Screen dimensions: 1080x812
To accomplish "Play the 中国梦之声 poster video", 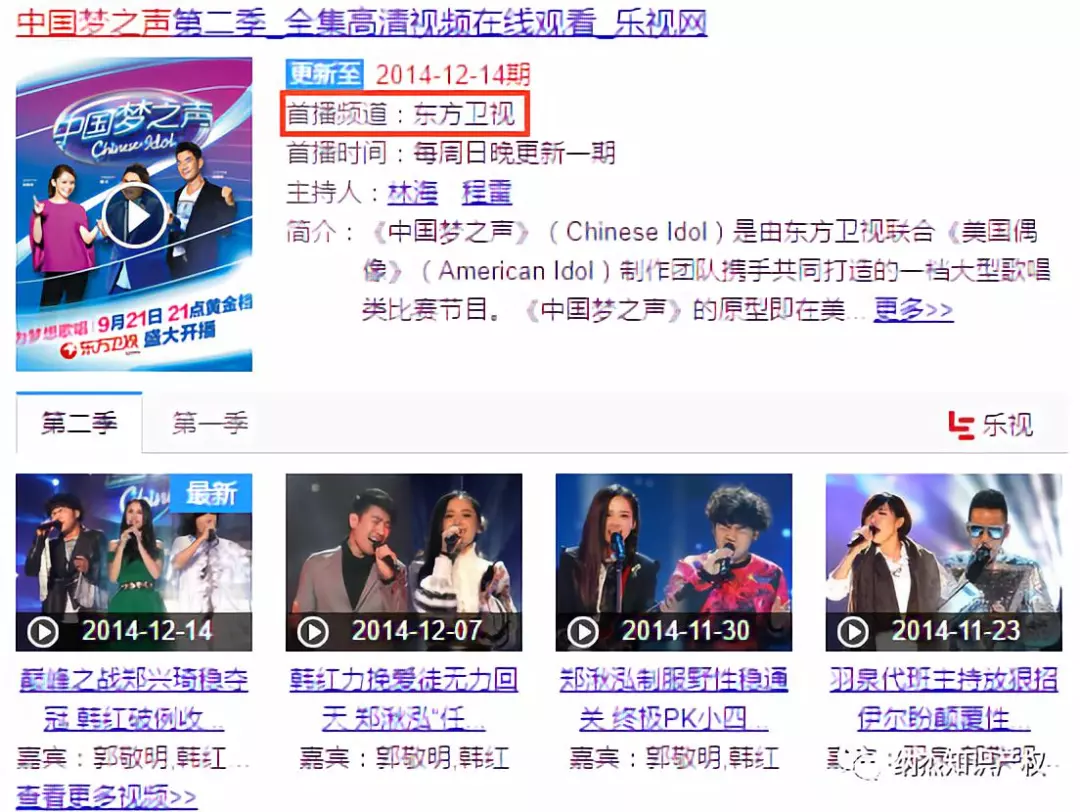I will (x=134, y=214).
